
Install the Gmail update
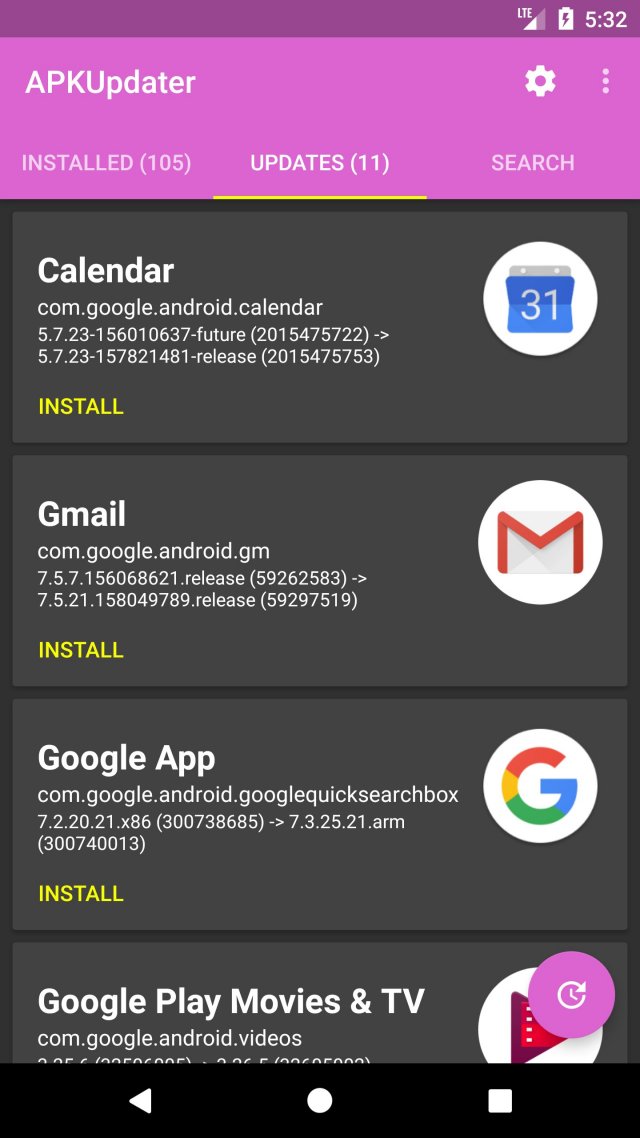coord(81,650)
